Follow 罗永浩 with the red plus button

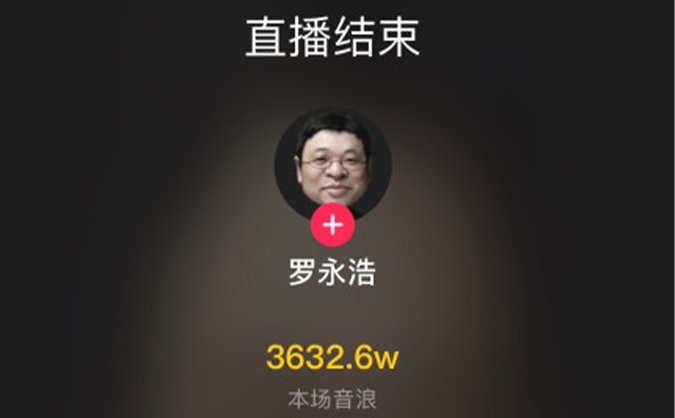pyautogui.click(x=332, y=226)
